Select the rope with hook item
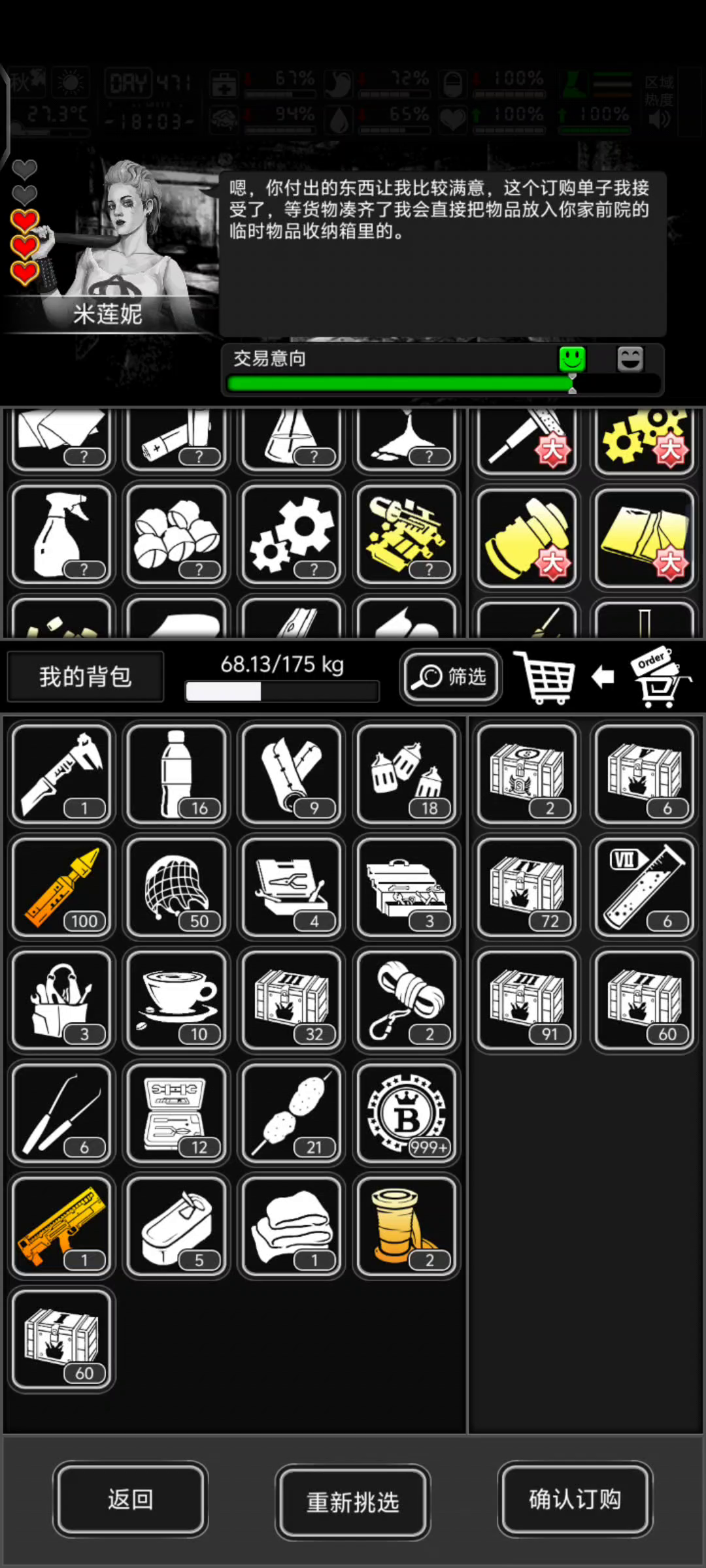Viewport: 706px width, 1568px height. tap(407, 1000)
